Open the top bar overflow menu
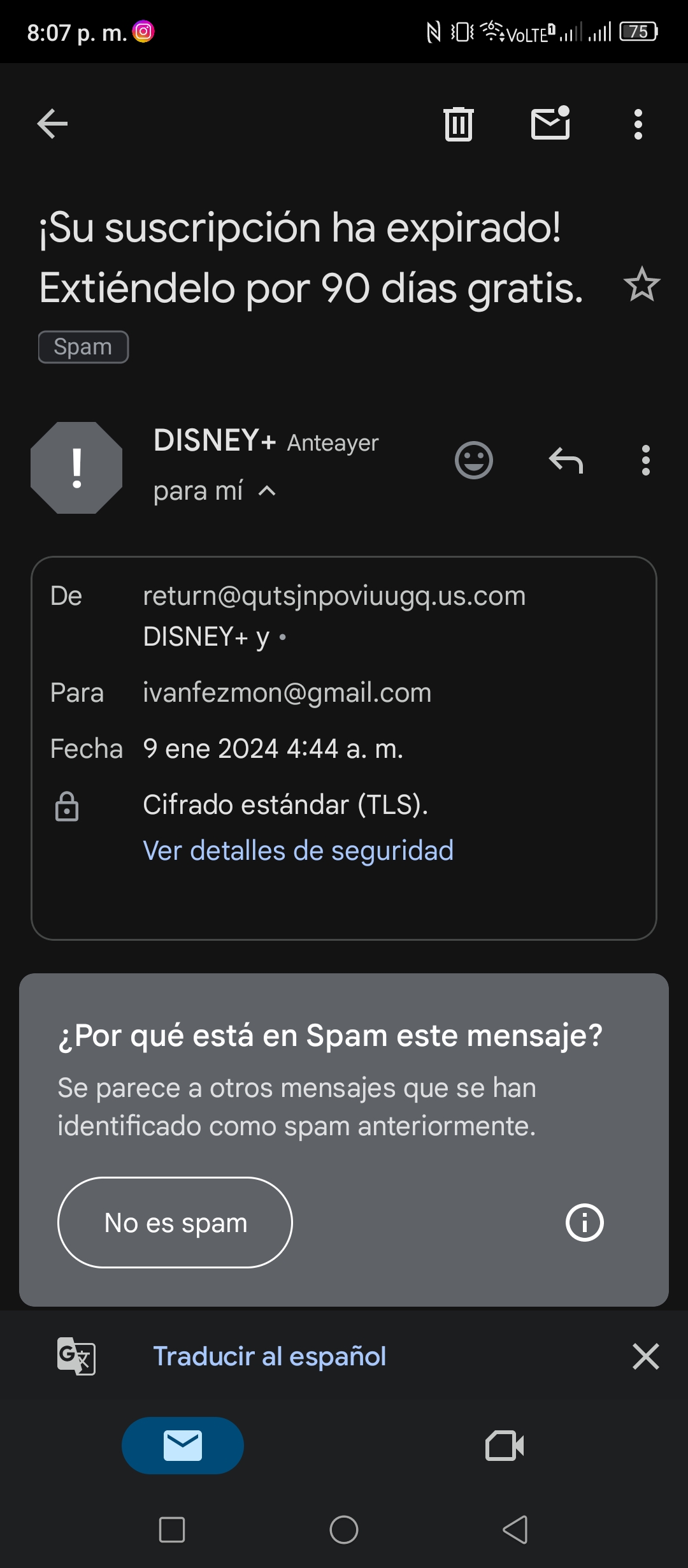Image resolution: width=688 pixels, height=1568 pixels. 638,124
